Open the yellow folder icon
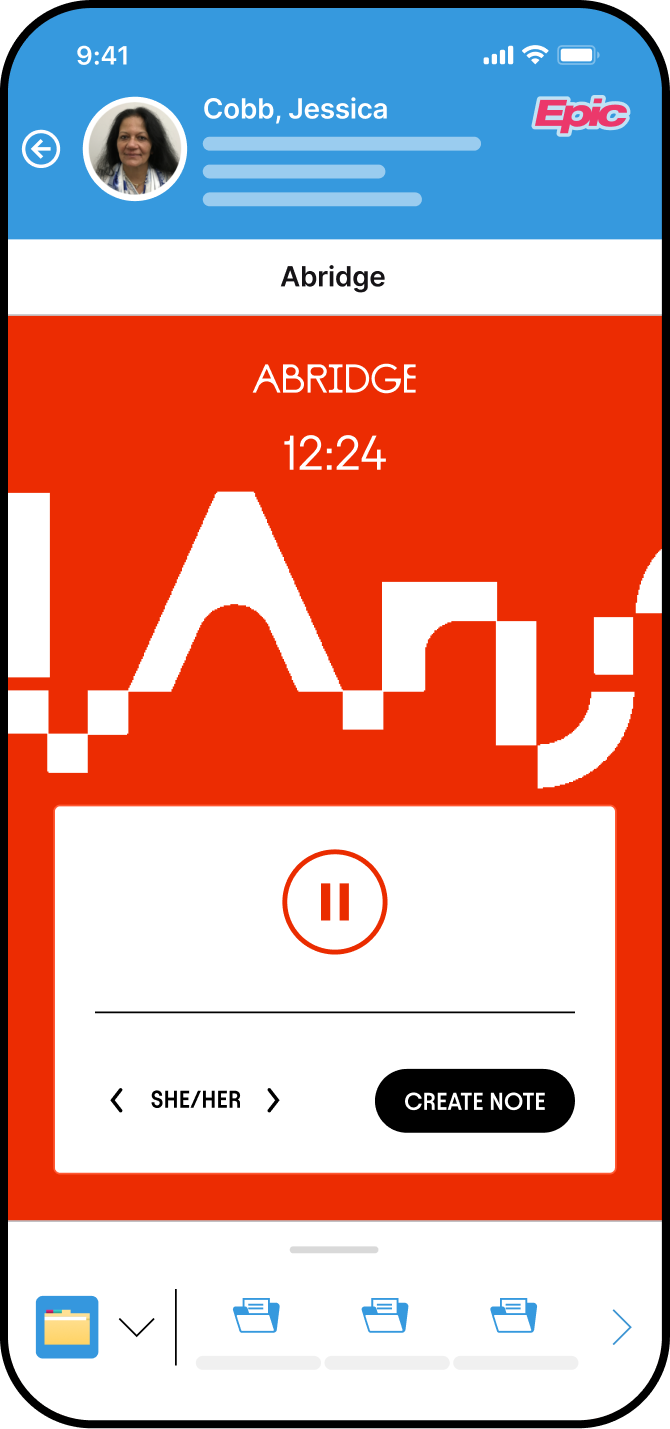Image resolution: width=670 pixels, height=1429 pixels. (x=67, y=1327)
